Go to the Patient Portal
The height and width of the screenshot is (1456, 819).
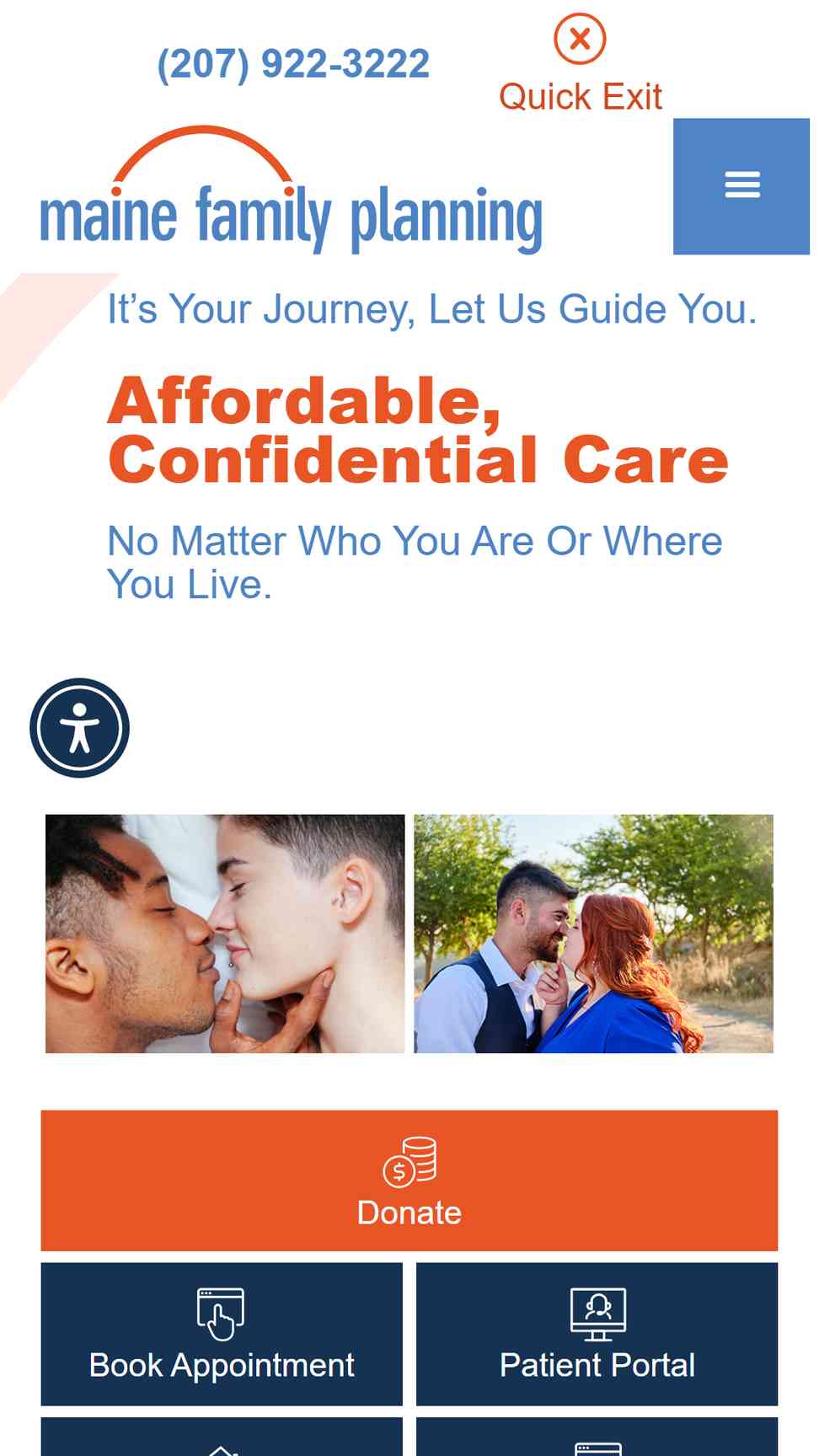pos(597,1334)
